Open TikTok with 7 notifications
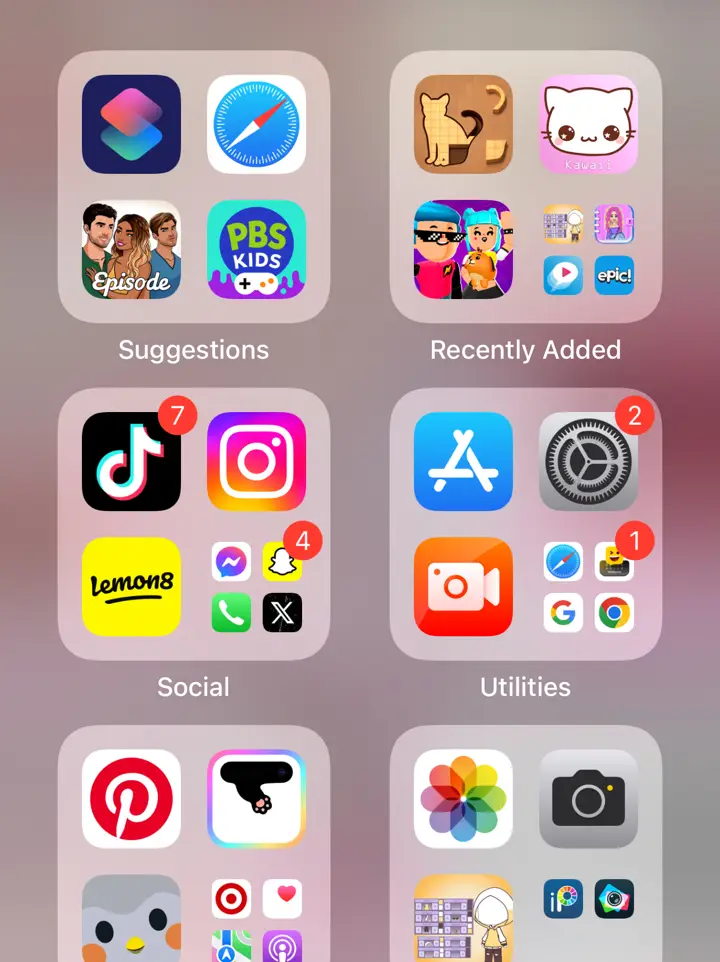Image resolution: width=720 pixels, height=962 pixels. pyautogui.click(x=131, y=461)
